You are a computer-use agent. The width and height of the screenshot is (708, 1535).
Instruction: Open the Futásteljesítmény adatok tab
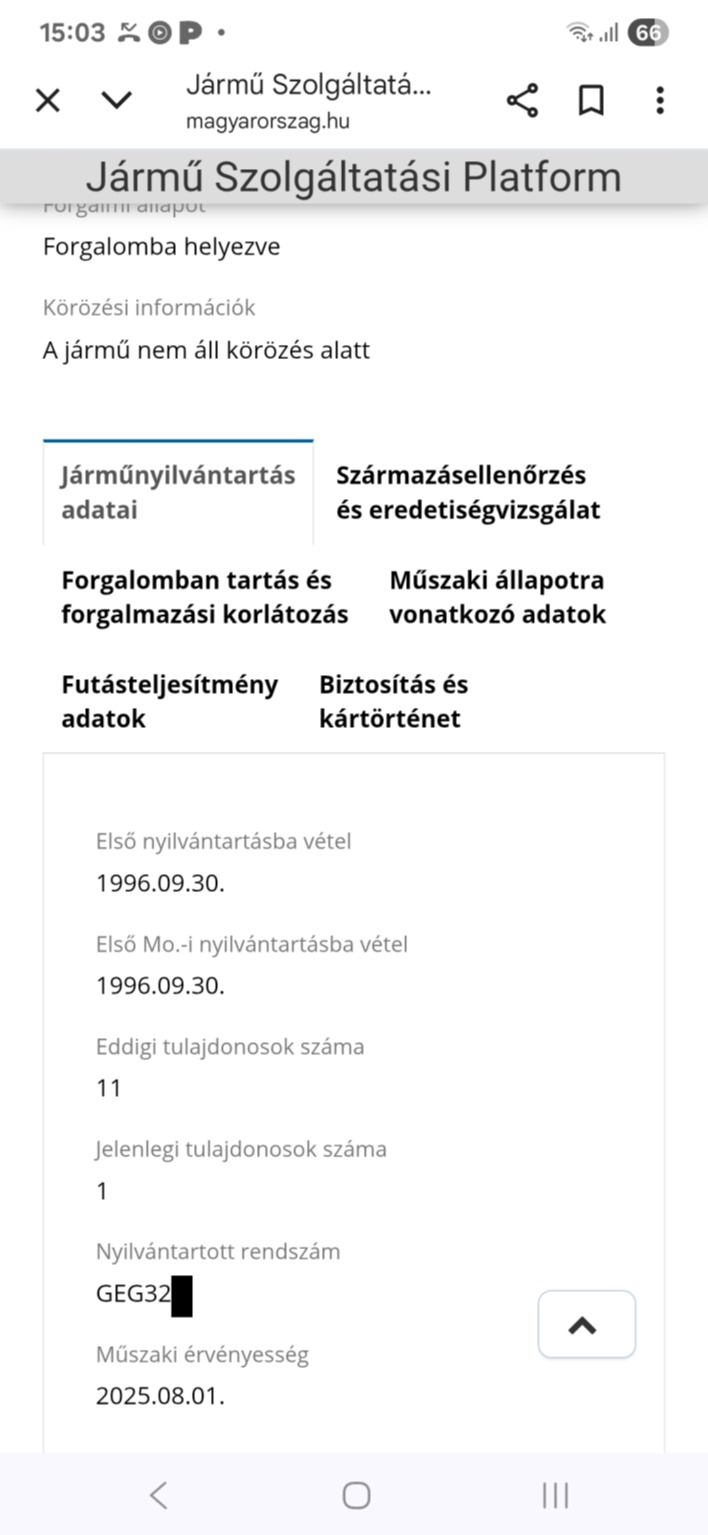click(169, 701)
